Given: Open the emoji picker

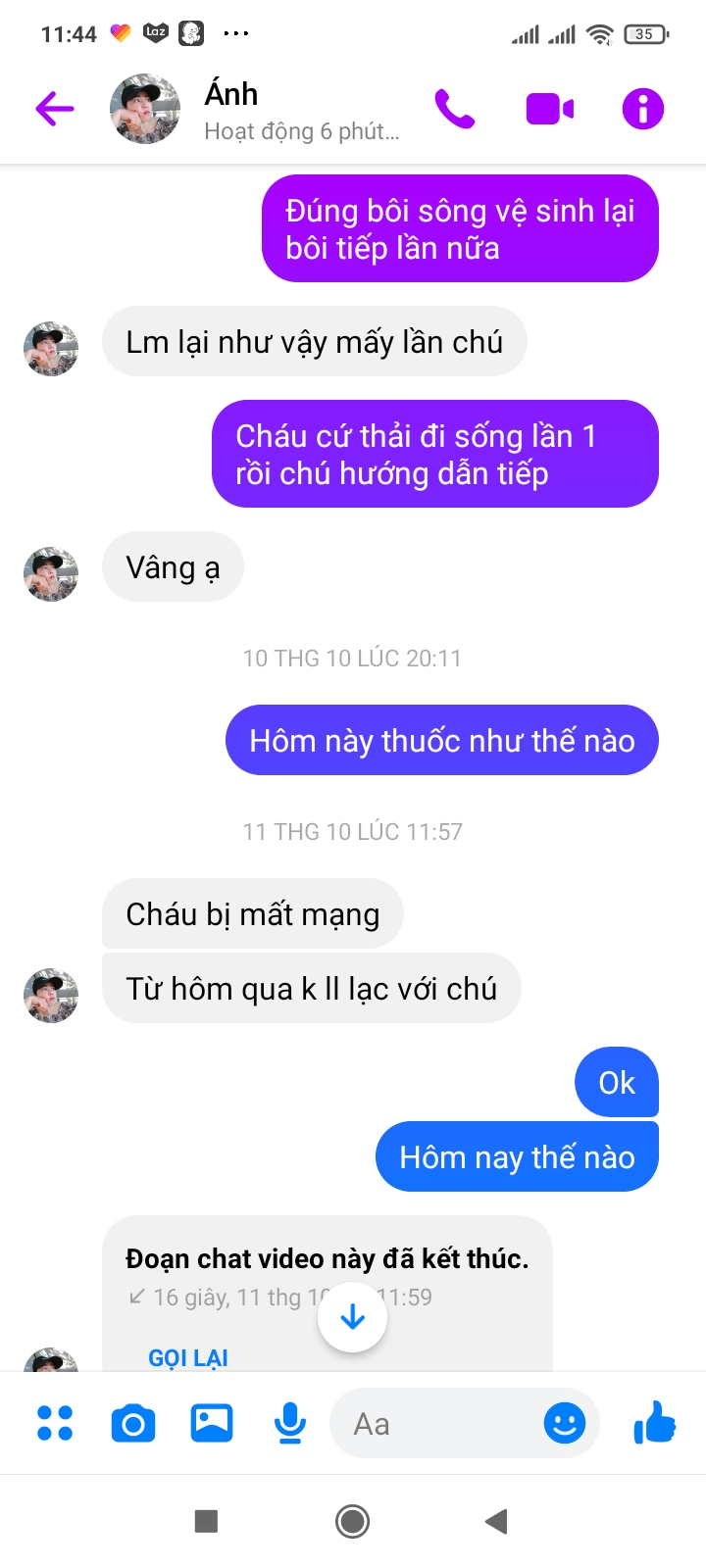Looking at the screenshot, I should click(565, 1423).
